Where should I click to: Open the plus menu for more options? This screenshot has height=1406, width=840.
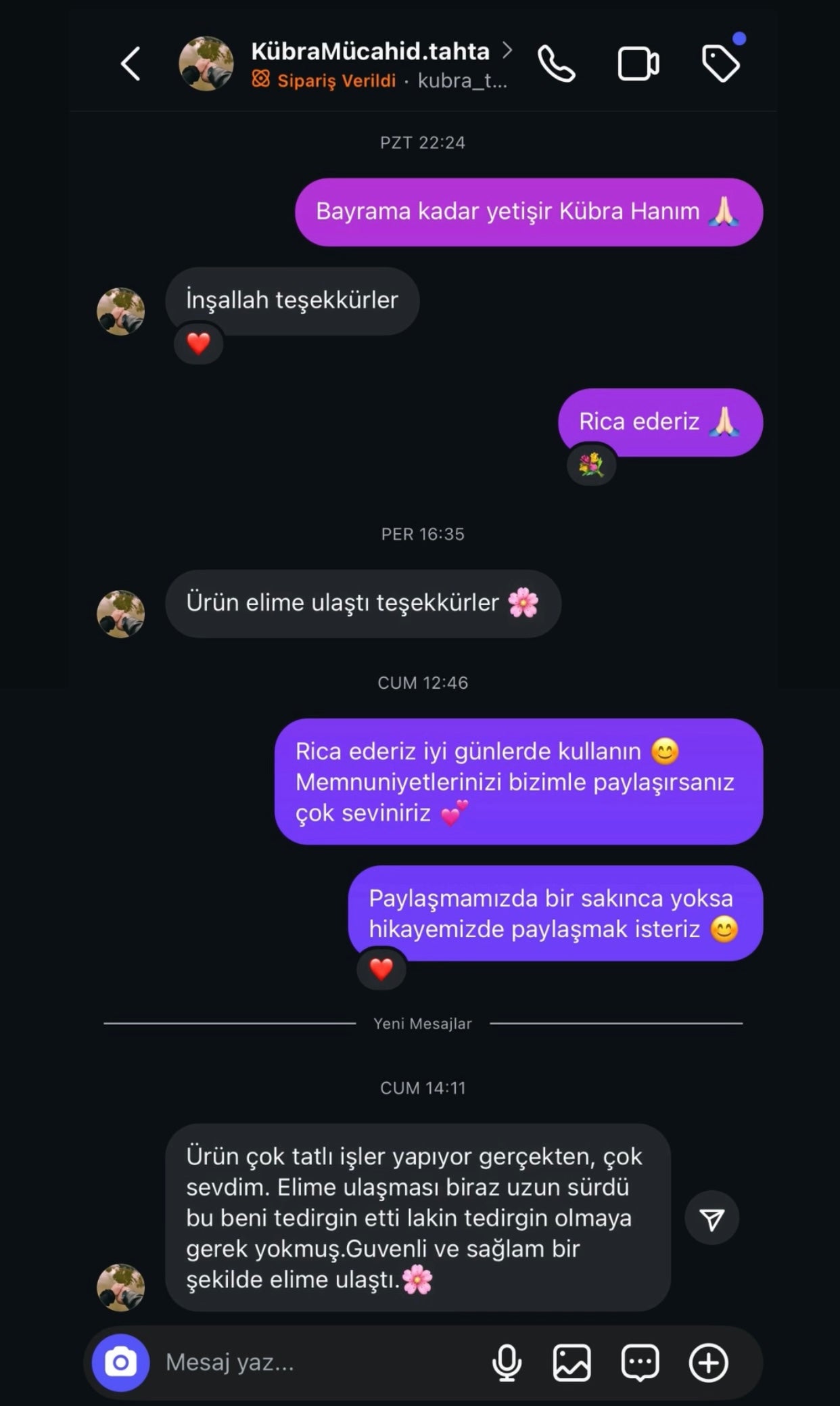pyautogui.click(x=708, y=1363)
